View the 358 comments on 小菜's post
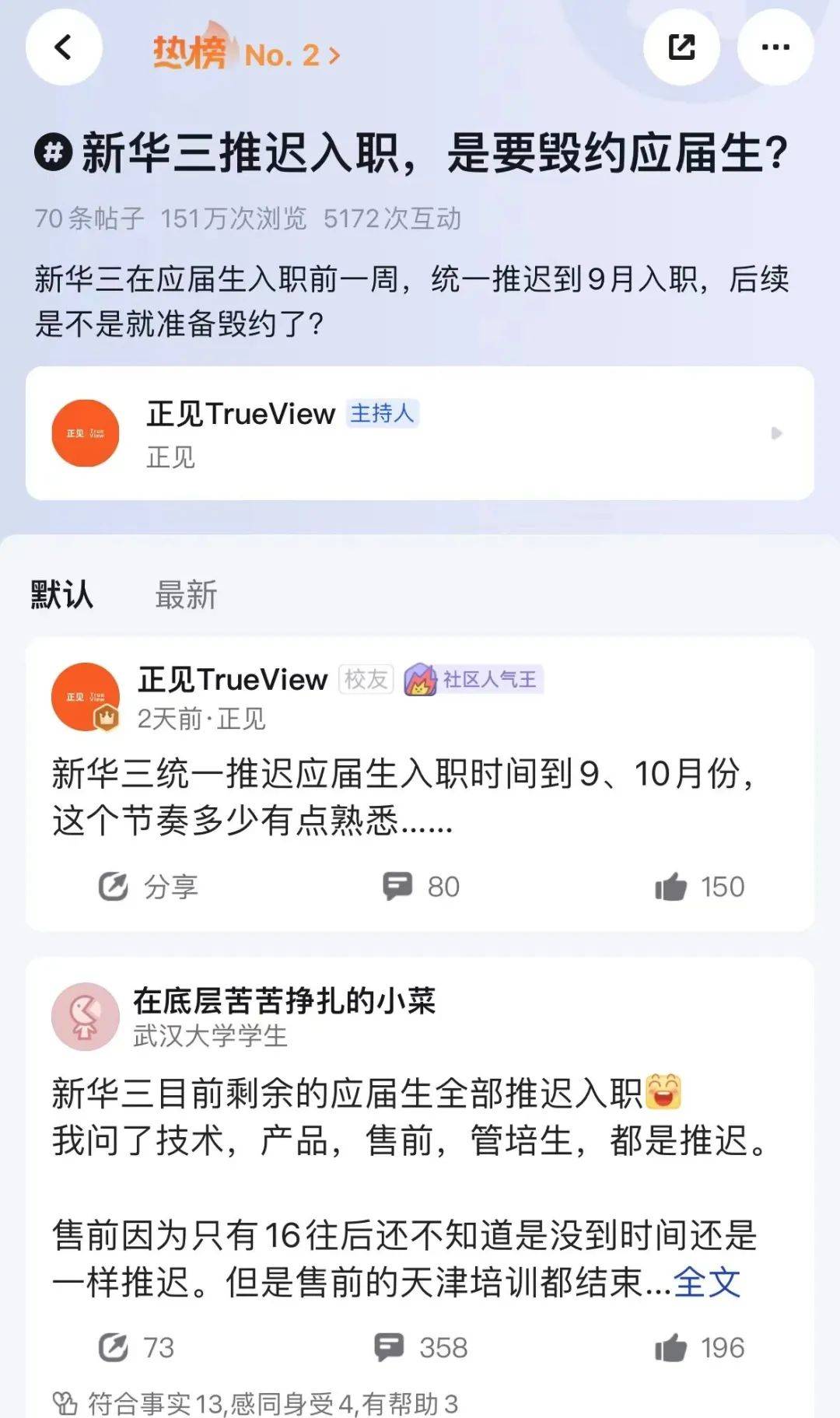This screenshot has height=1418, width=840. (x=422, y=1347)
